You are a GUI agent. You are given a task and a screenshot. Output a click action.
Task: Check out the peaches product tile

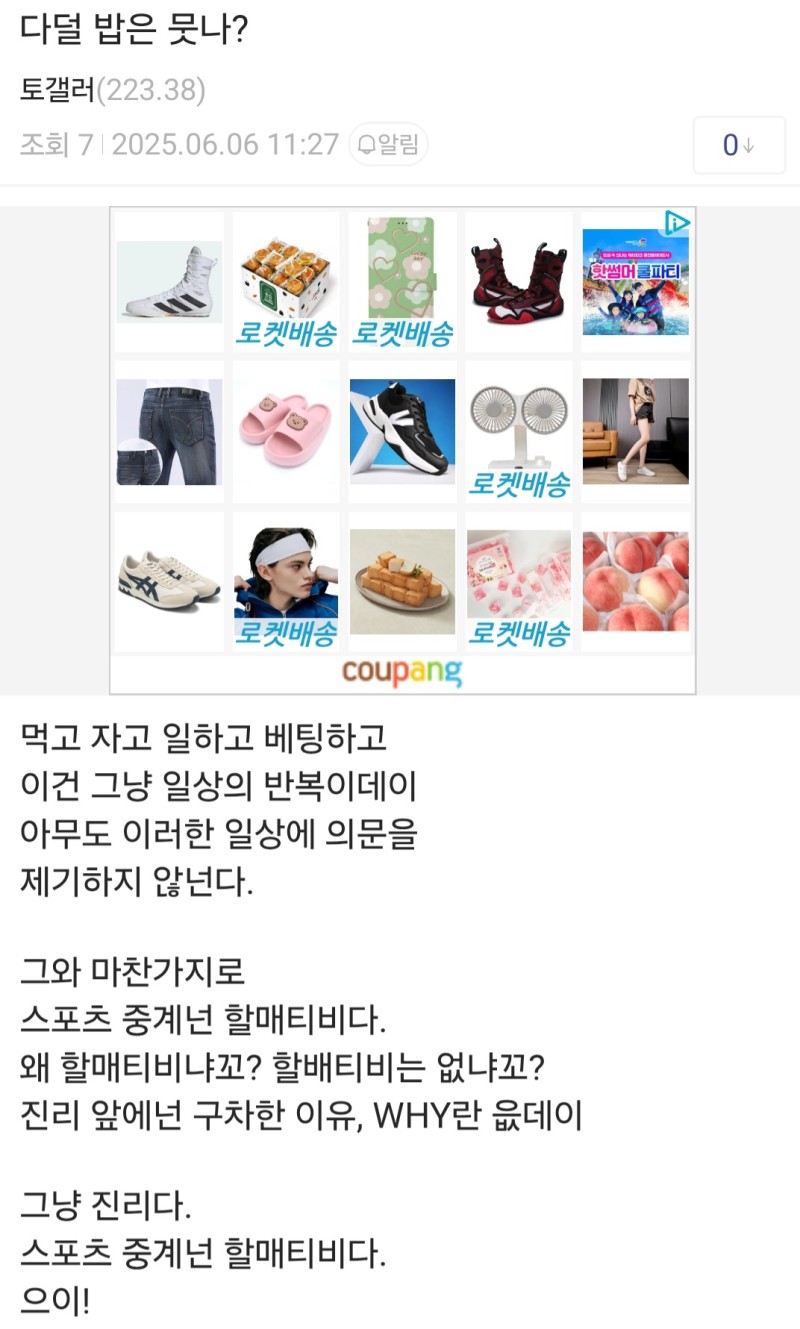[x=635, y=581]
